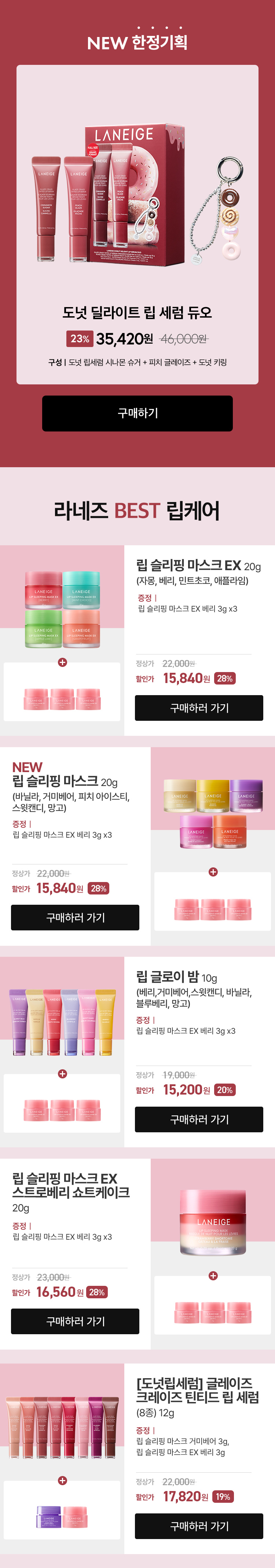Image resolution: width=275 pixels, height=1568 pixels.
Task: Buy the 스트로베리 쇼트케이크 립 슬리핑 마스크
Action: pyautogui.click(x=75, y=1321)
